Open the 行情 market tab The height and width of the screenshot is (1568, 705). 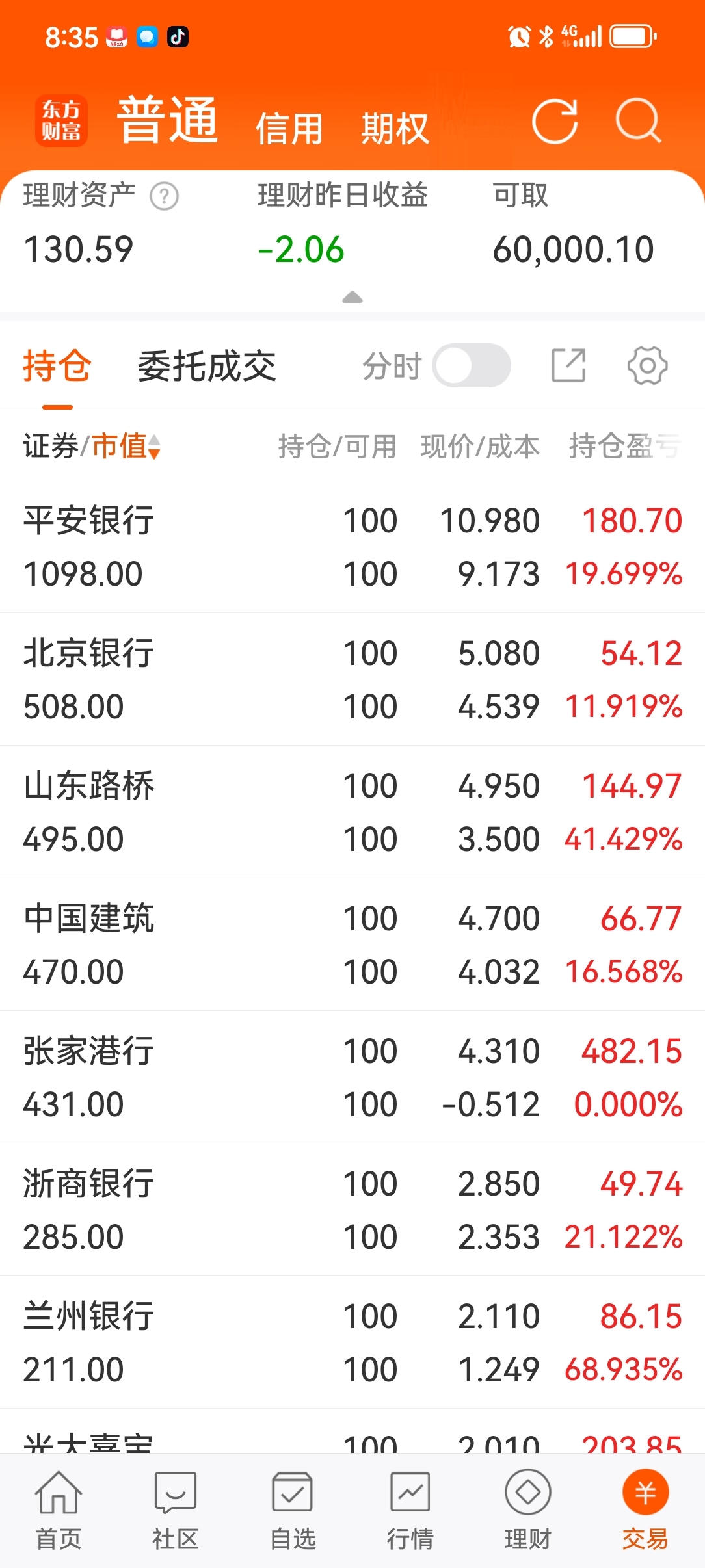click(410, 1509)
